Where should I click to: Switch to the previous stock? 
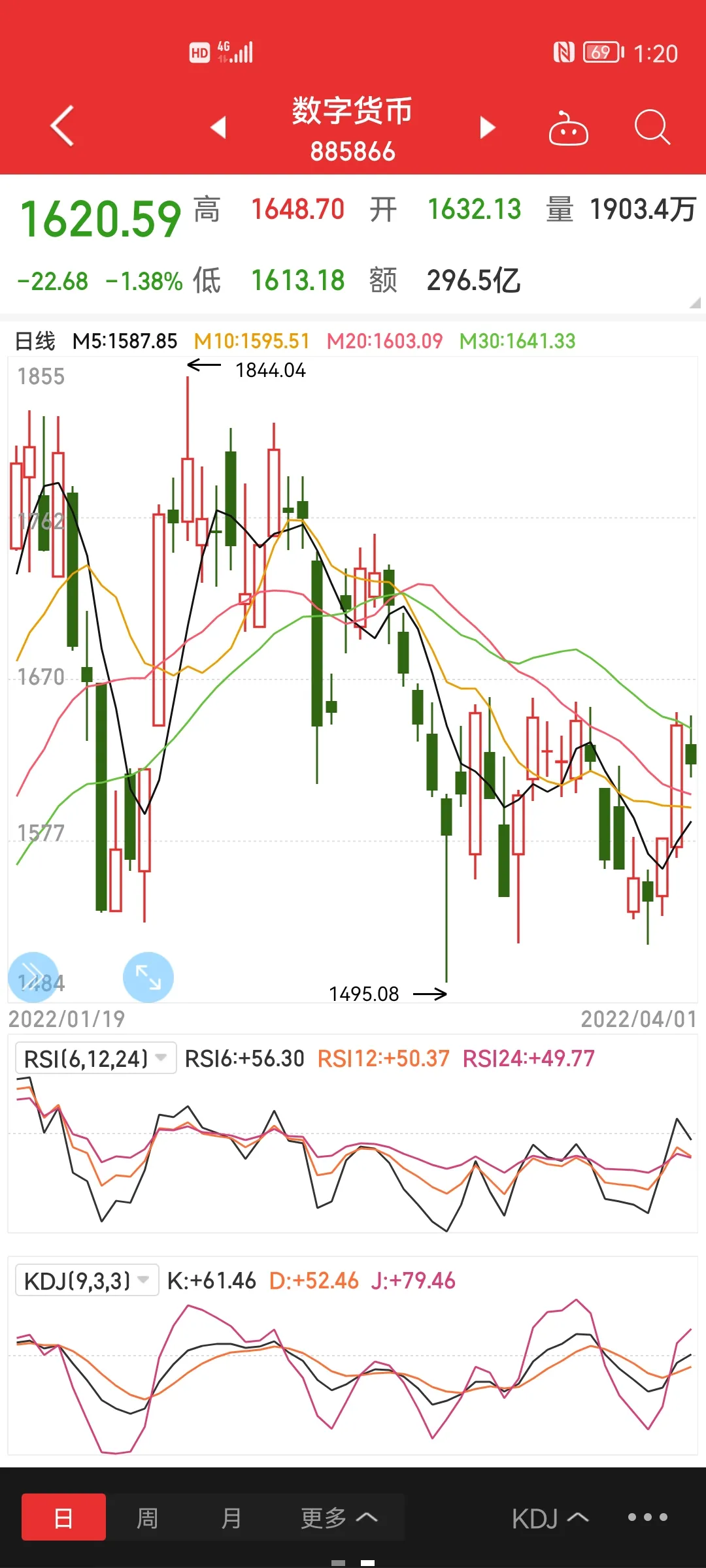tap(218, 127)
